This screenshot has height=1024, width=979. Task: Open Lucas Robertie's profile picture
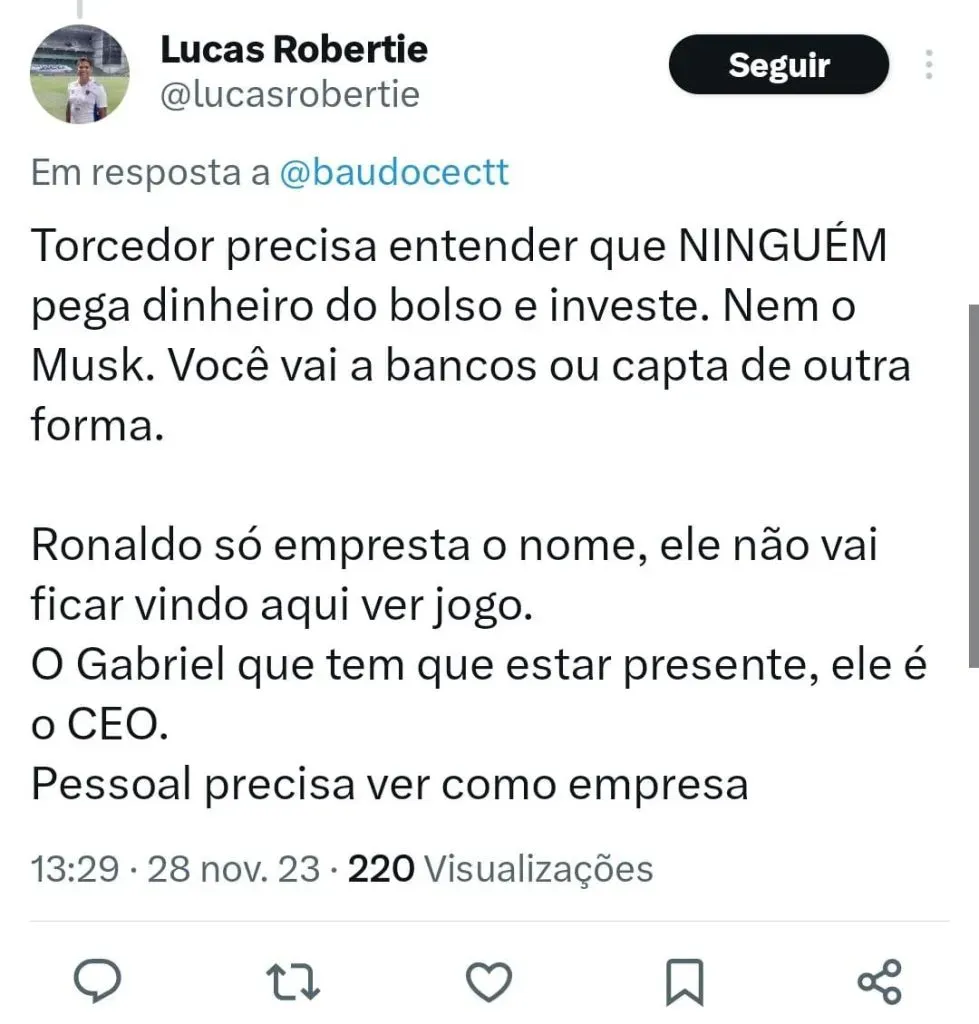coord(80,74)
